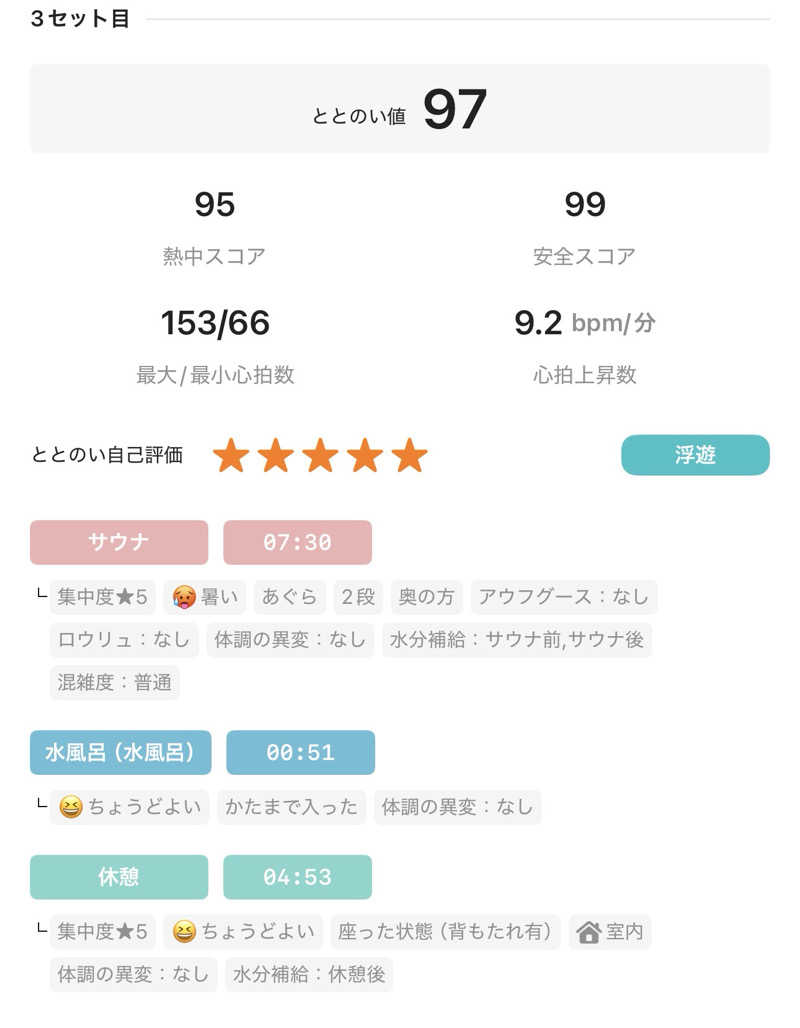
Task: Click the 07:30 sauna time button
Action: 297,542
